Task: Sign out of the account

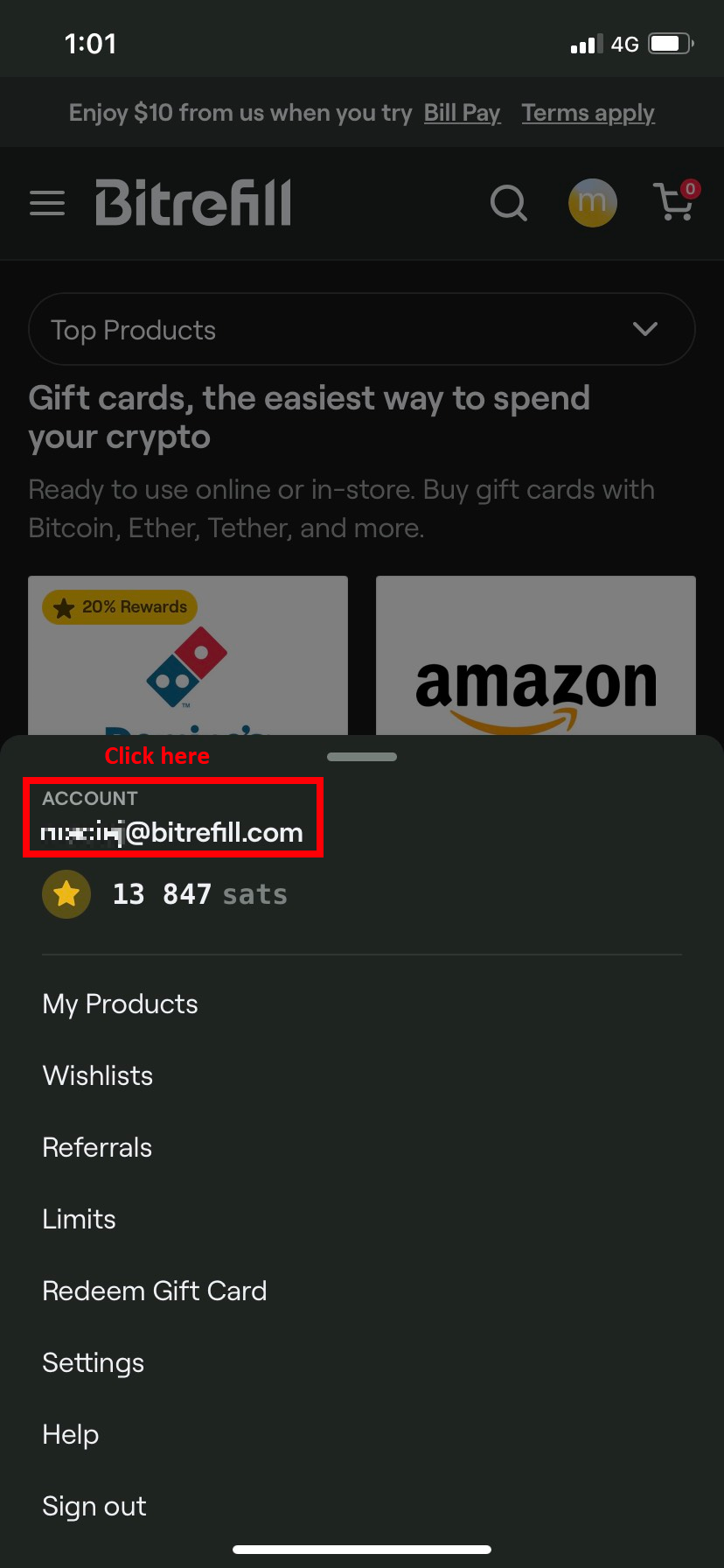Action: tap(94, 1506)
